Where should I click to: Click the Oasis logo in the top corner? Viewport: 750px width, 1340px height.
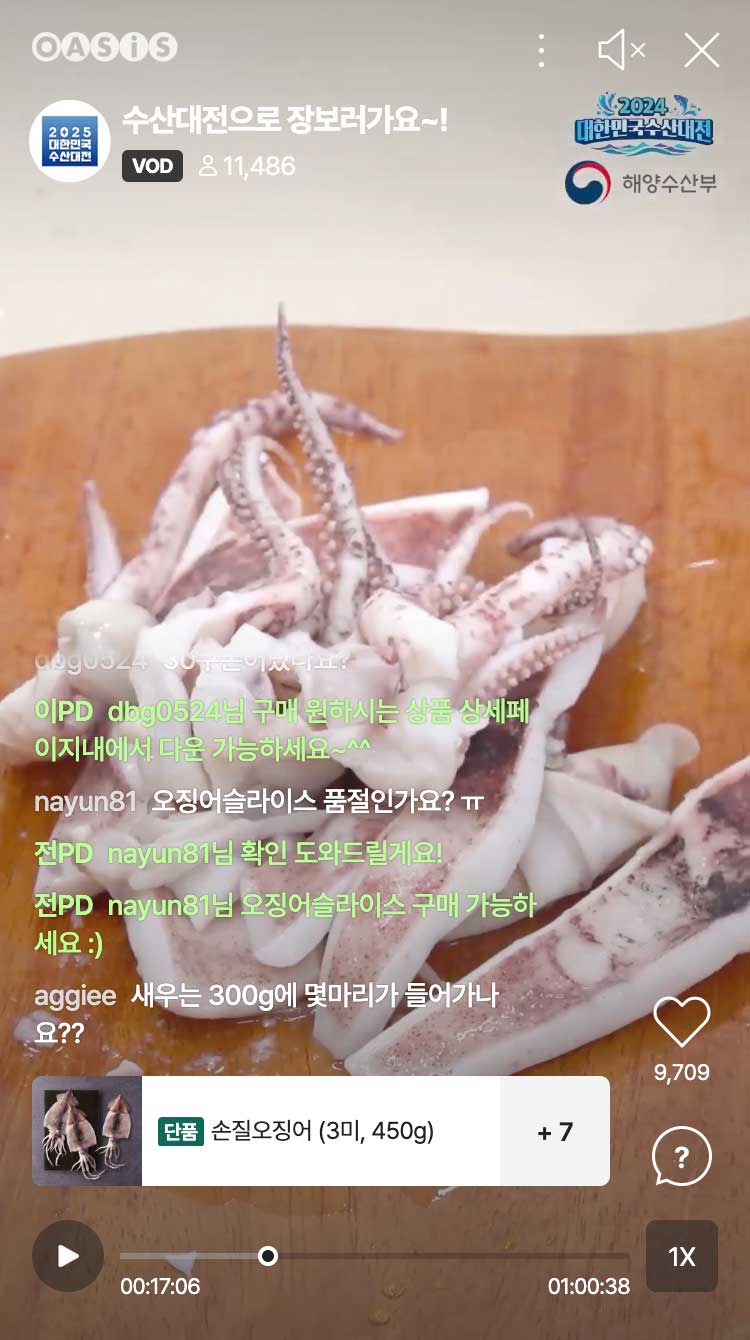click(x=105, y=45)
